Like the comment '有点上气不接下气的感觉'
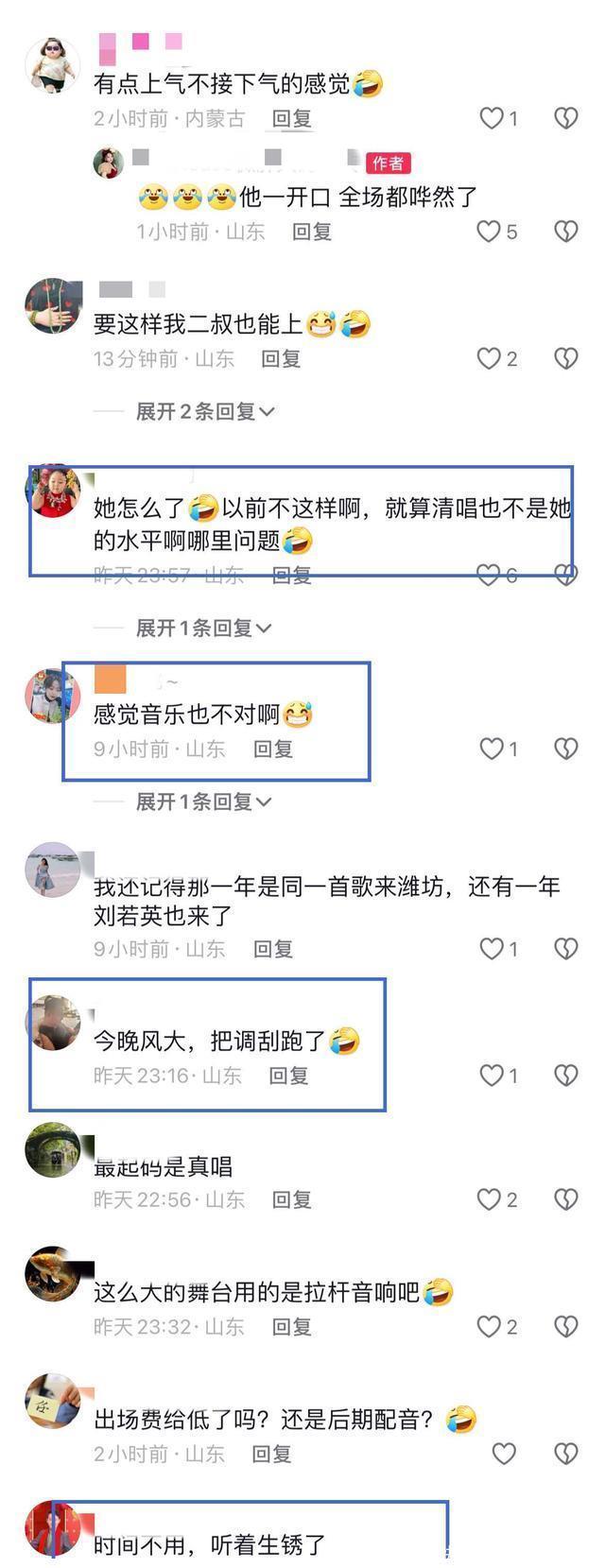 (492, 118)
